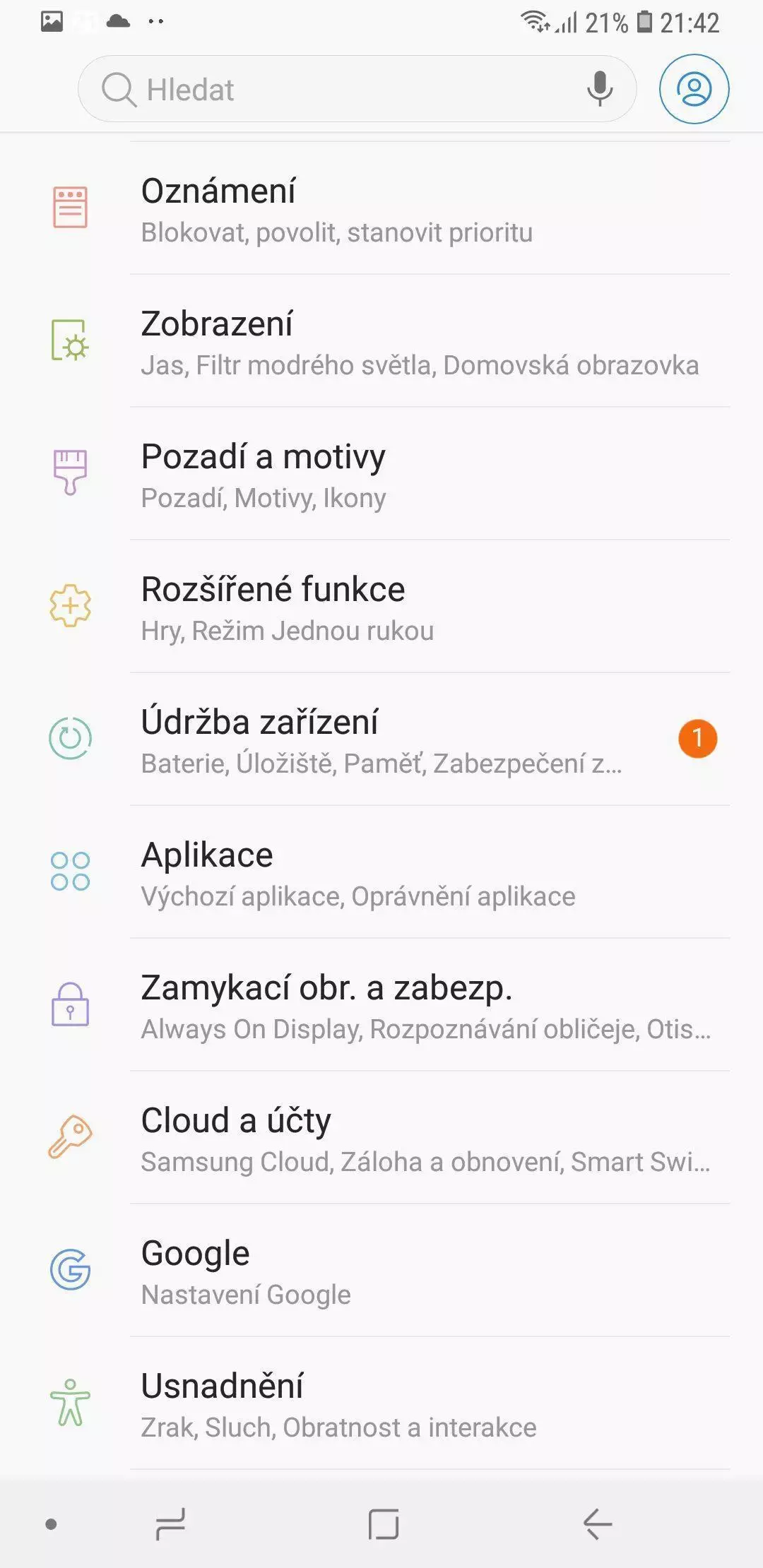Go to Cloud a účty
763x1568 pixels.
381,1138
